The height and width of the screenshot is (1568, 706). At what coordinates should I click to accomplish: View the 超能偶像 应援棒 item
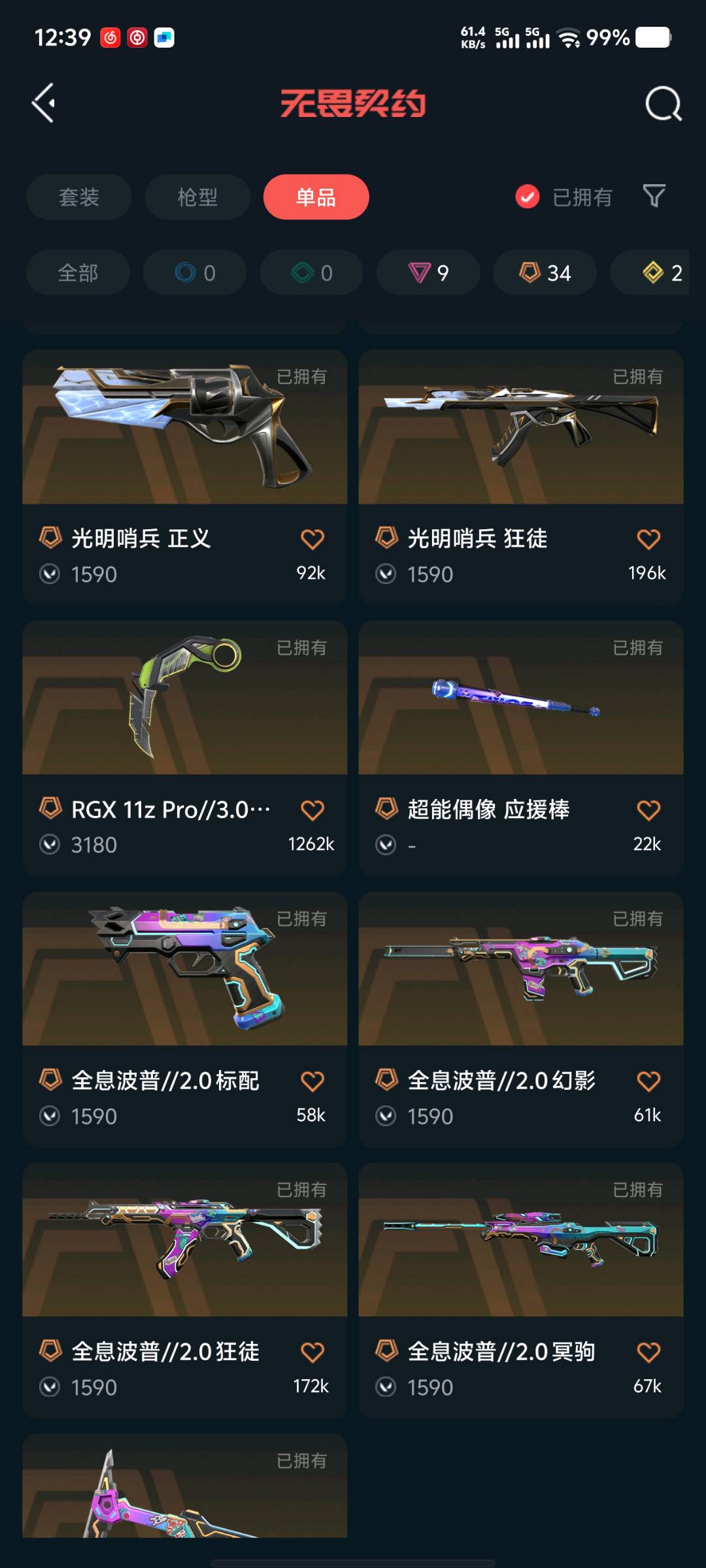(520, 719)
